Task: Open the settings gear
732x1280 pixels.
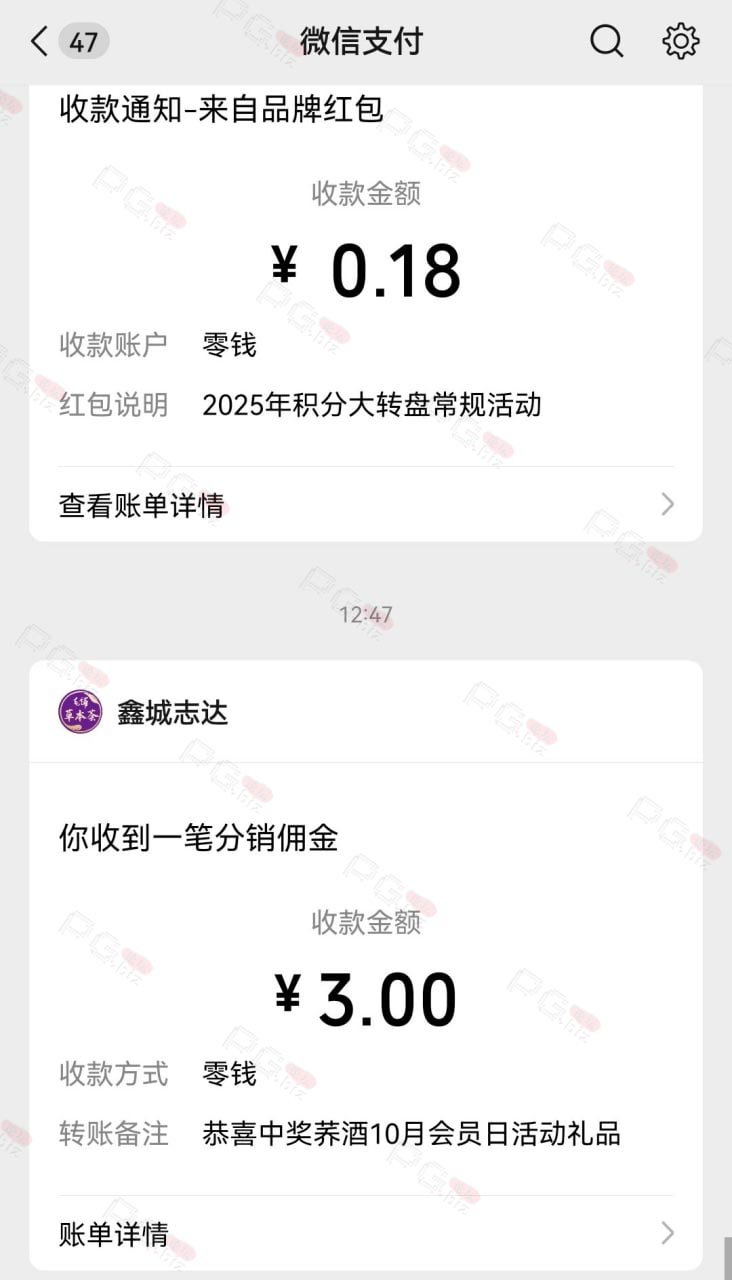Action: click(681, 42)
